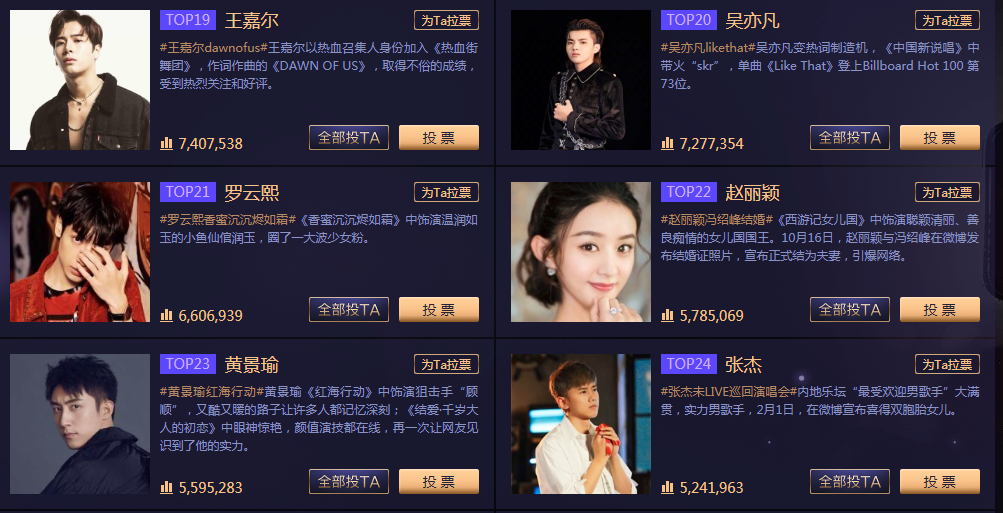Tap 全部投TA for 赵丽颖
1003x513 pixels.
850,310
